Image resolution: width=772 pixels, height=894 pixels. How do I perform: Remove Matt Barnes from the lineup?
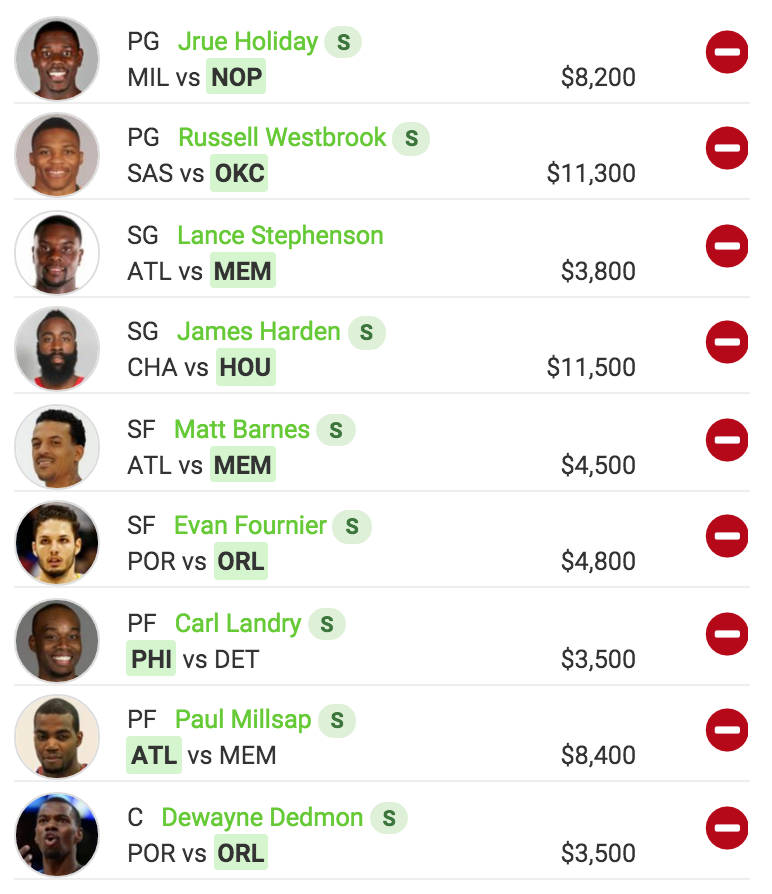click(x=727, y=439)
